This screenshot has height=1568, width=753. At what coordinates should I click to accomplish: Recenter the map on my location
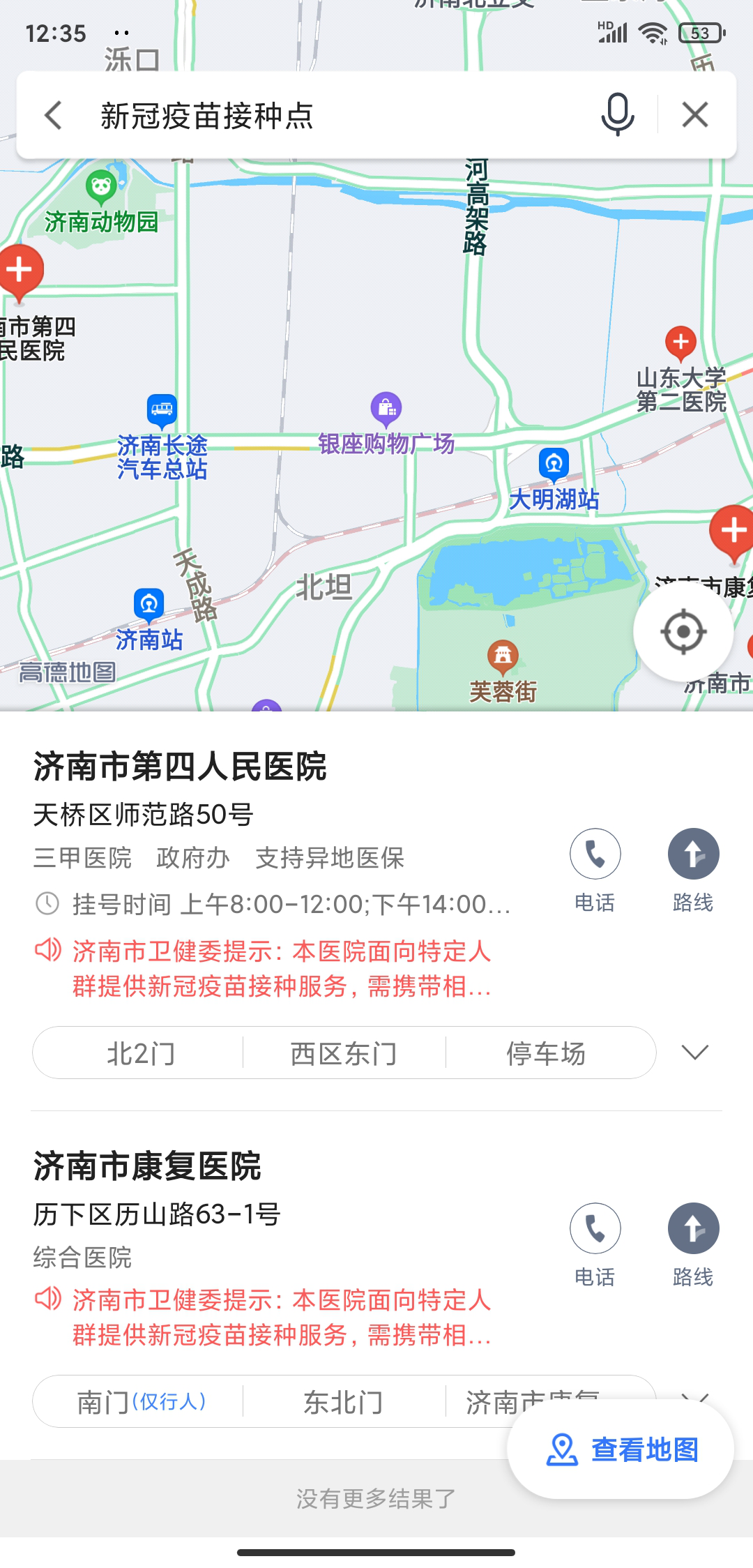tap(683, 632)
